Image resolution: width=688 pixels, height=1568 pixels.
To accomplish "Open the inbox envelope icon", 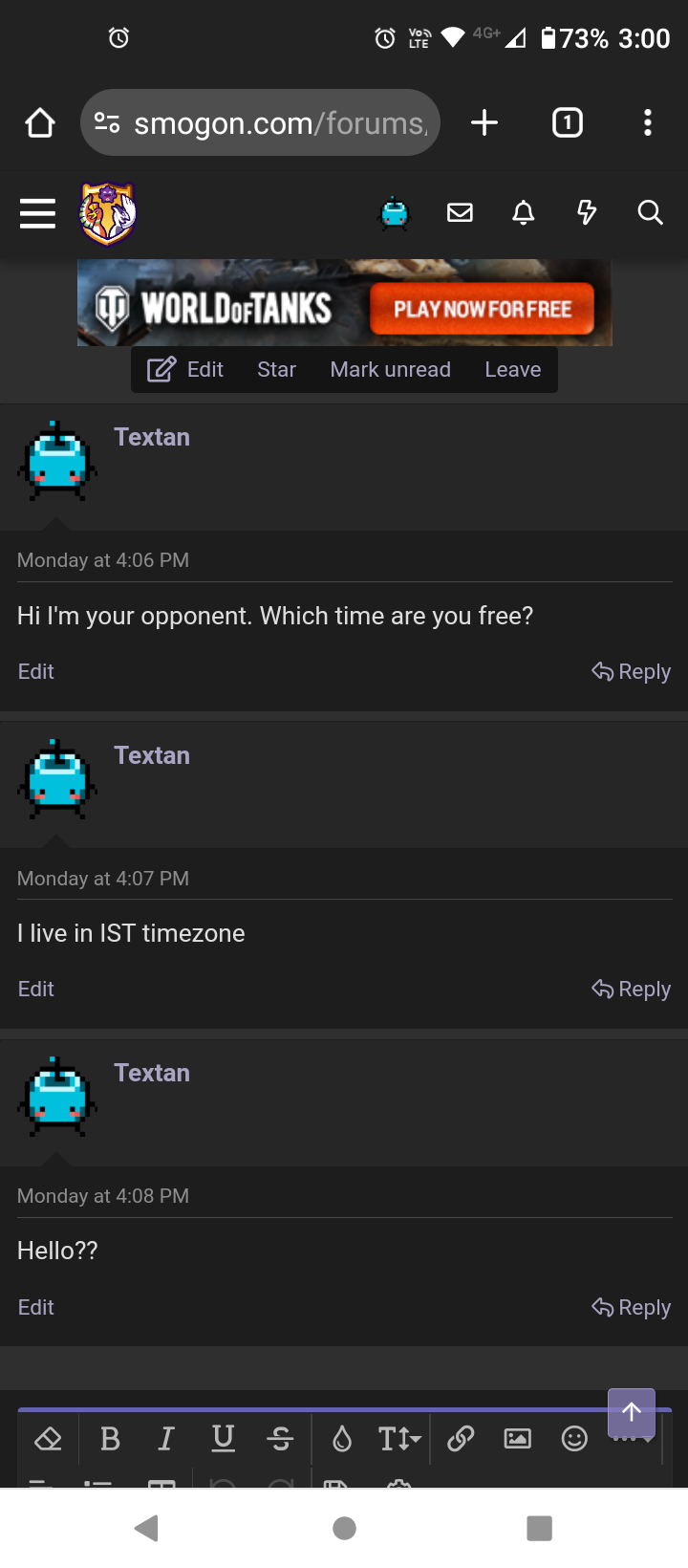I will click(460, 212).
